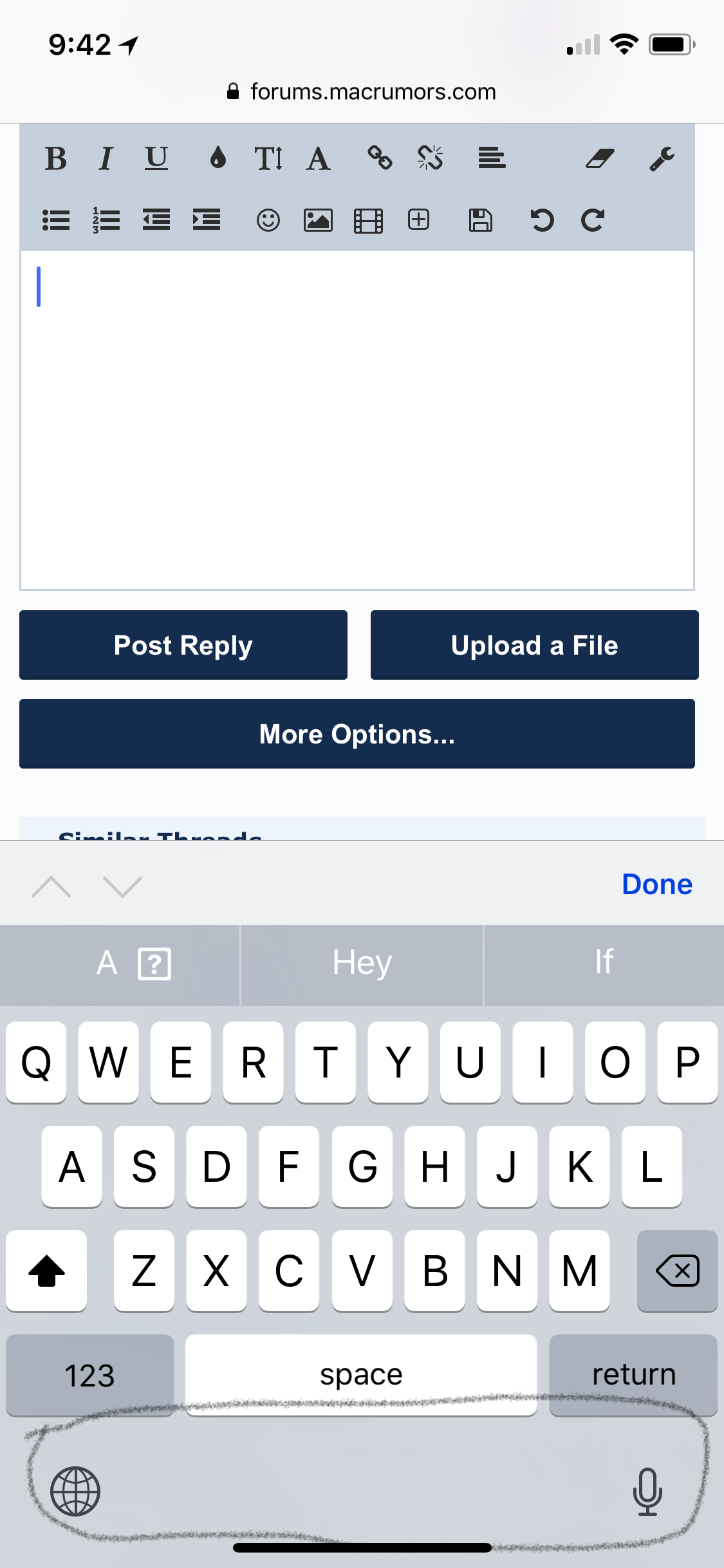Screen dimensions: 724x1568
Task: Remove formatting with the eraser icon
Action: [x=600, y=158]
